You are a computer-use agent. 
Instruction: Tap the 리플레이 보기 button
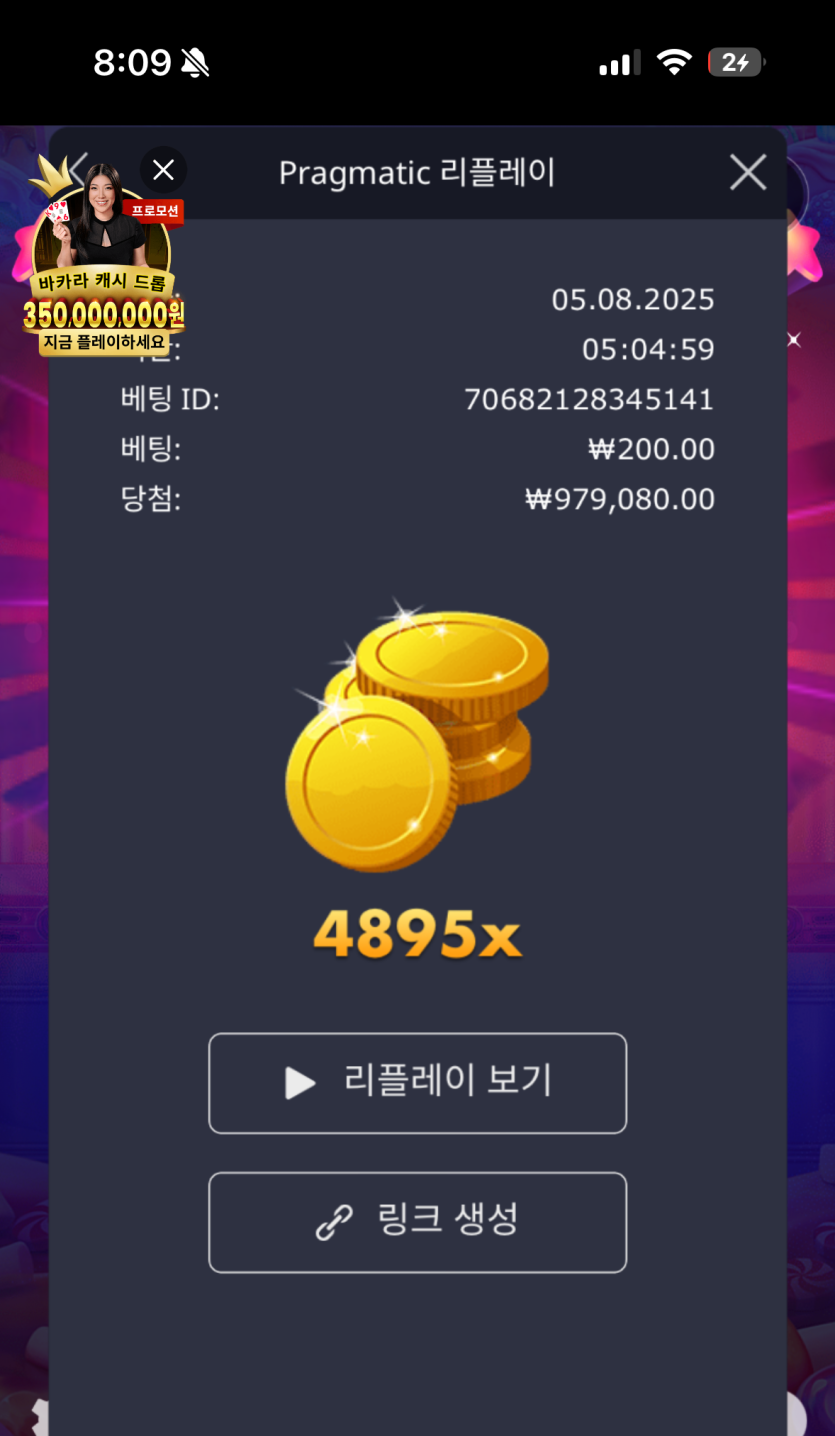[x=417, y=1083]
